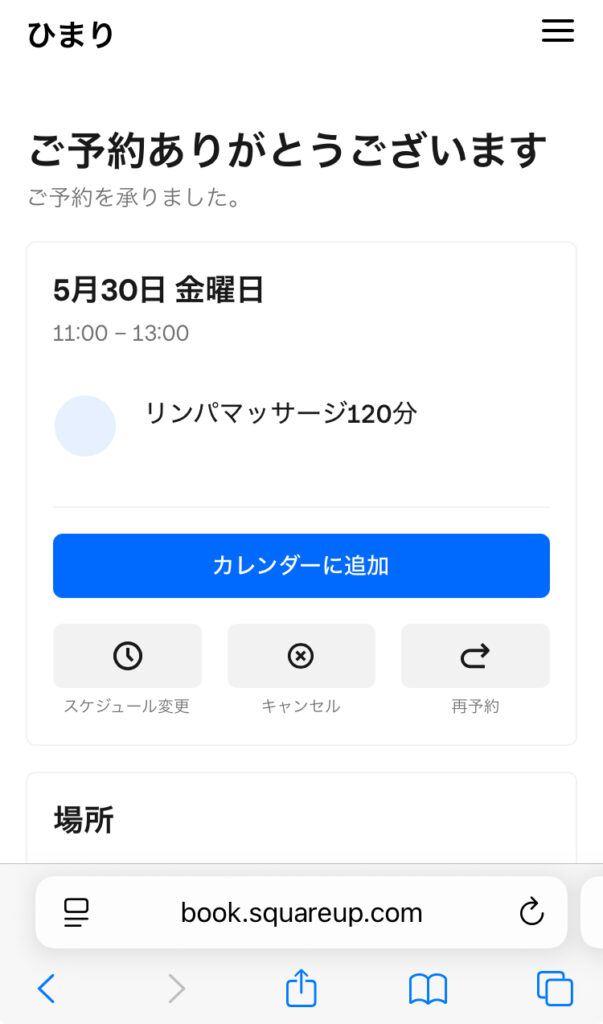This screenshot has height=1024, width=603.
Task: Show all open tabs
Action: (x=555, y=989)
